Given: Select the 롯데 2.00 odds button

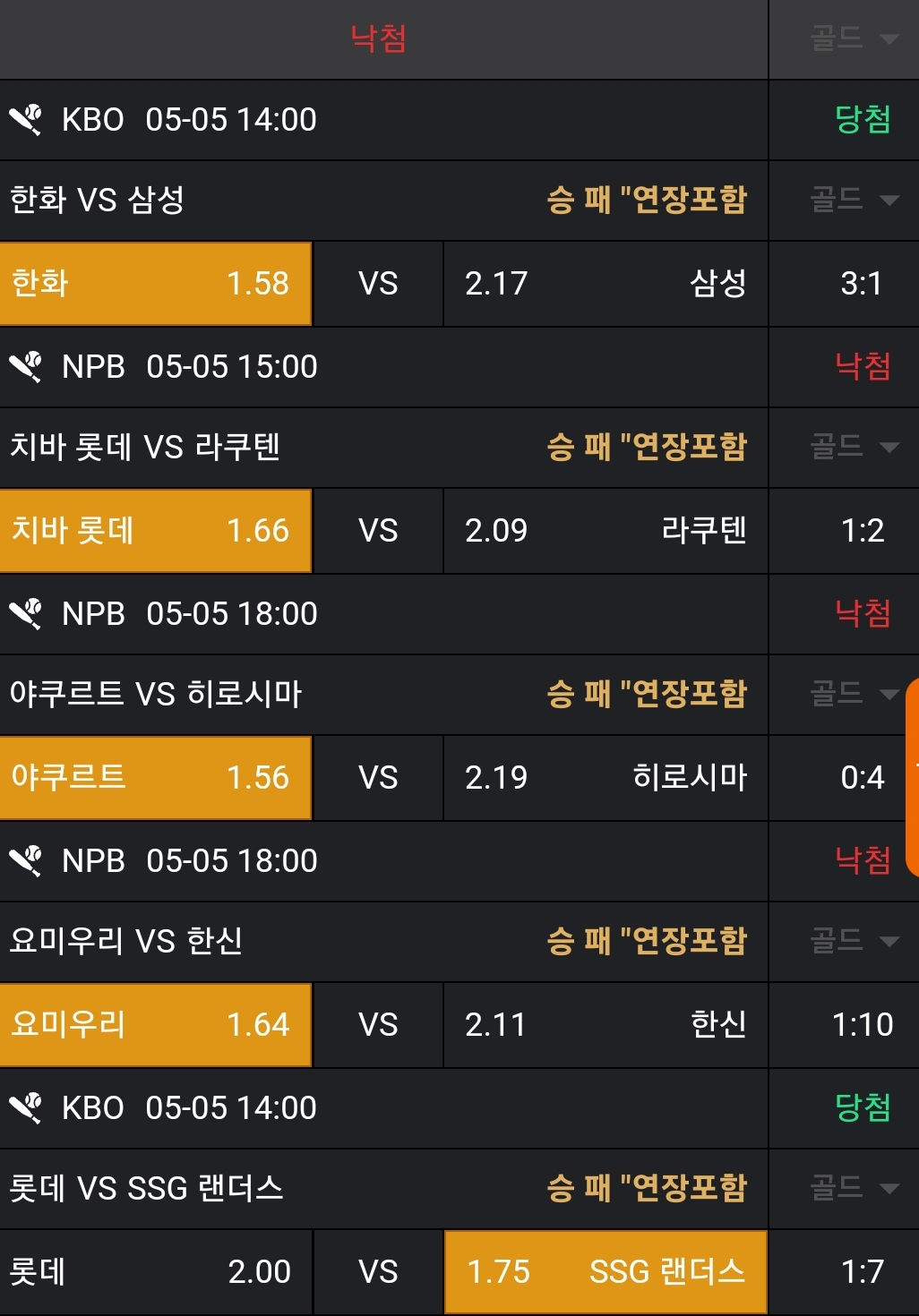Looking at the screenshot, I should coord(156,1272).
